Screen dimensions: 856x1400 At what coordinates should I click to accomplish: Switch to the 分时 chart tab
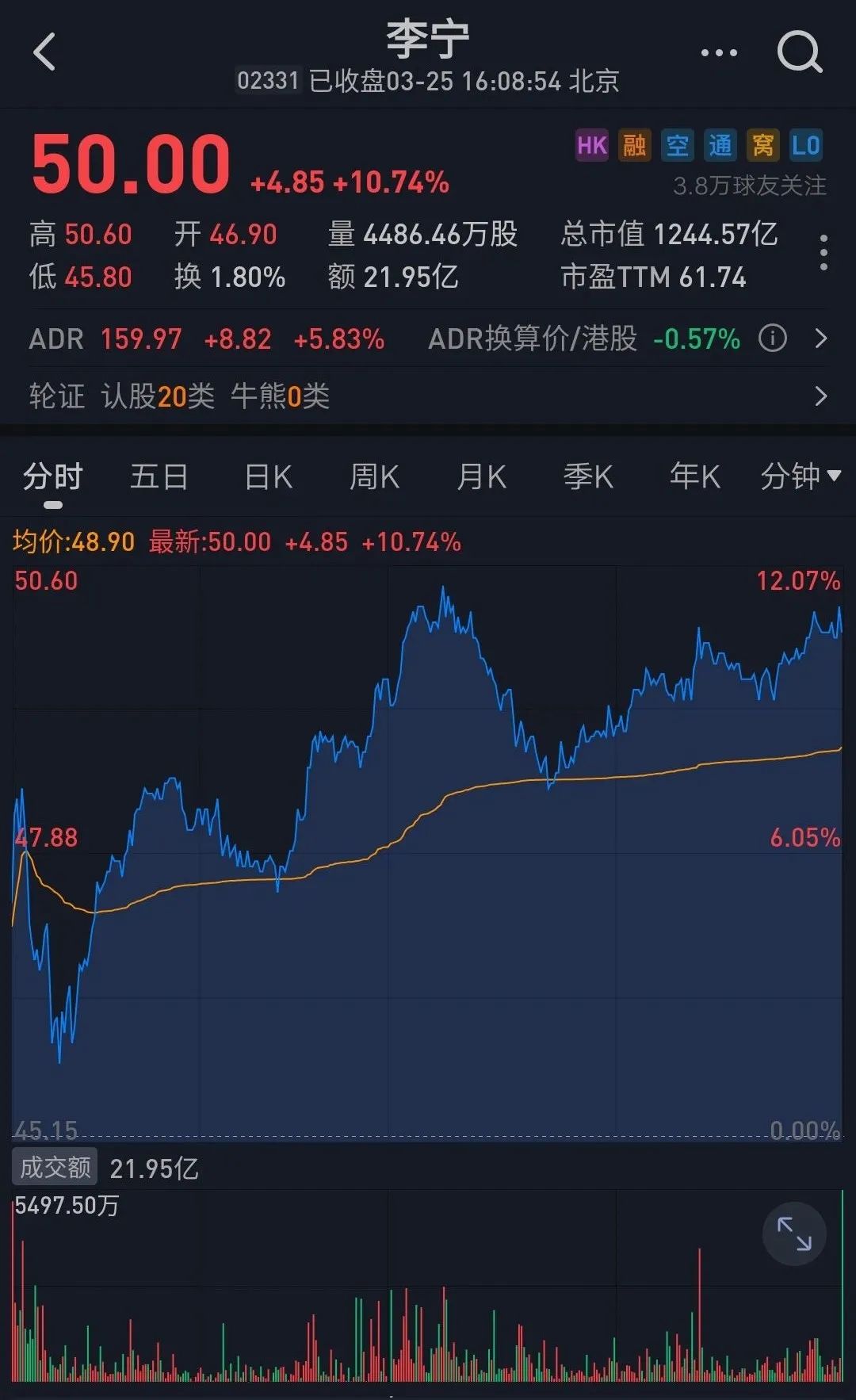click(52, 477)
